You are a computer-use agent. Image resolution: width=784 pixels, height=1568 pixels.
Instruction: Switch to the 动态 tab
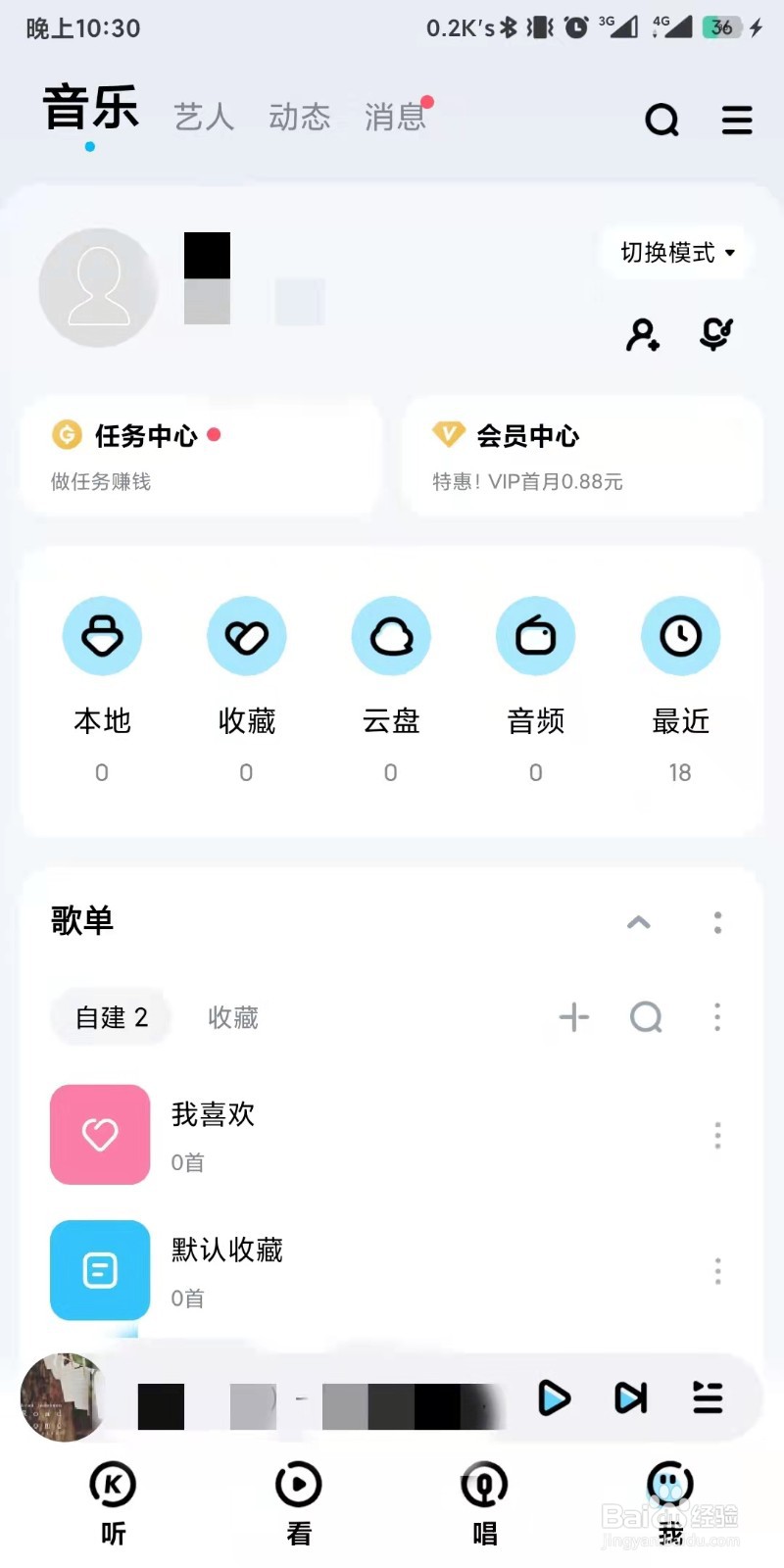pos(299,118)
